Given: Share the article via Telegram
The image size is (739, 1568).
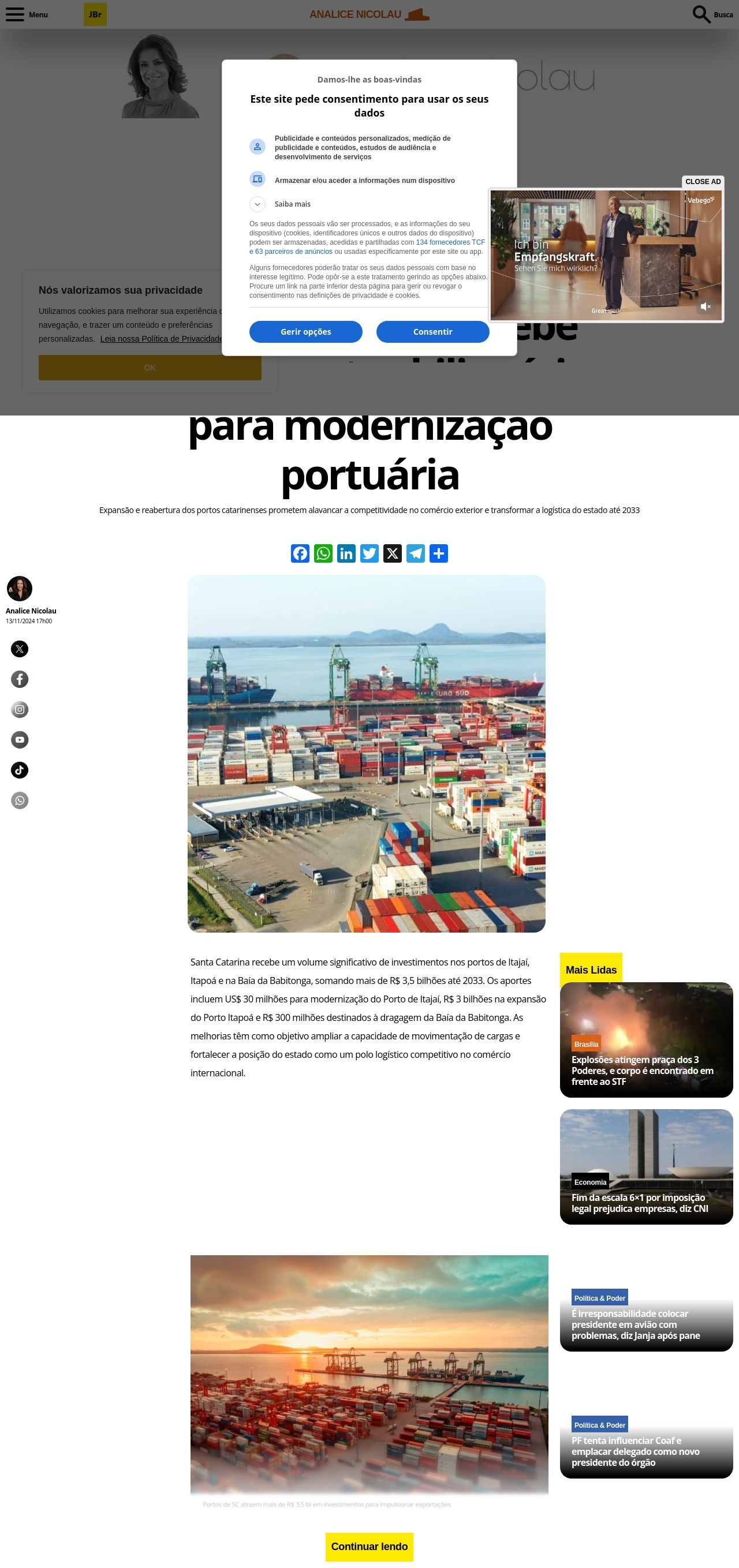Looking at the screenshot, I should (416, 553).
